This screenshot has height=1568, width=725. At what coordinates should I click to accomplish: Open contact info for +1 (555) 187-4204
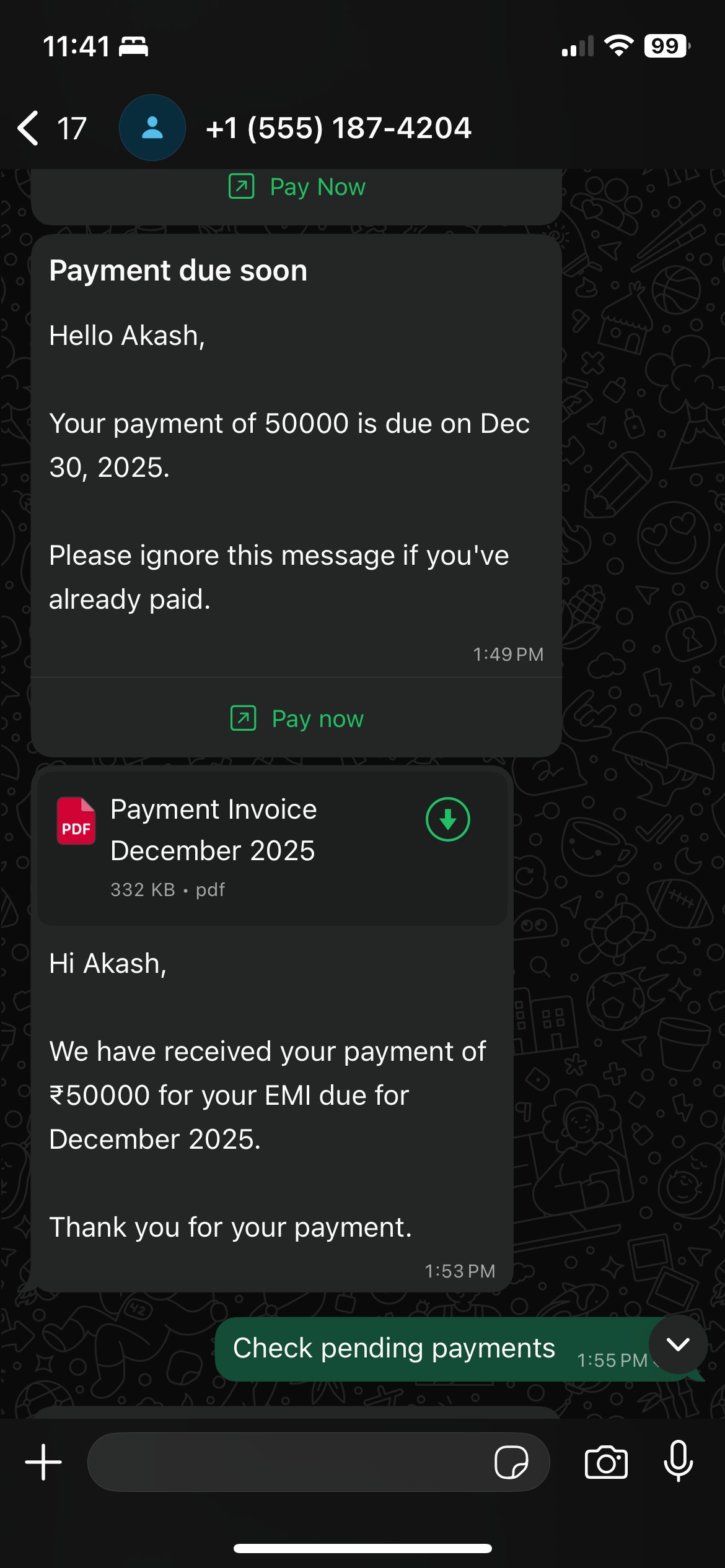click(x=338, y=128)
